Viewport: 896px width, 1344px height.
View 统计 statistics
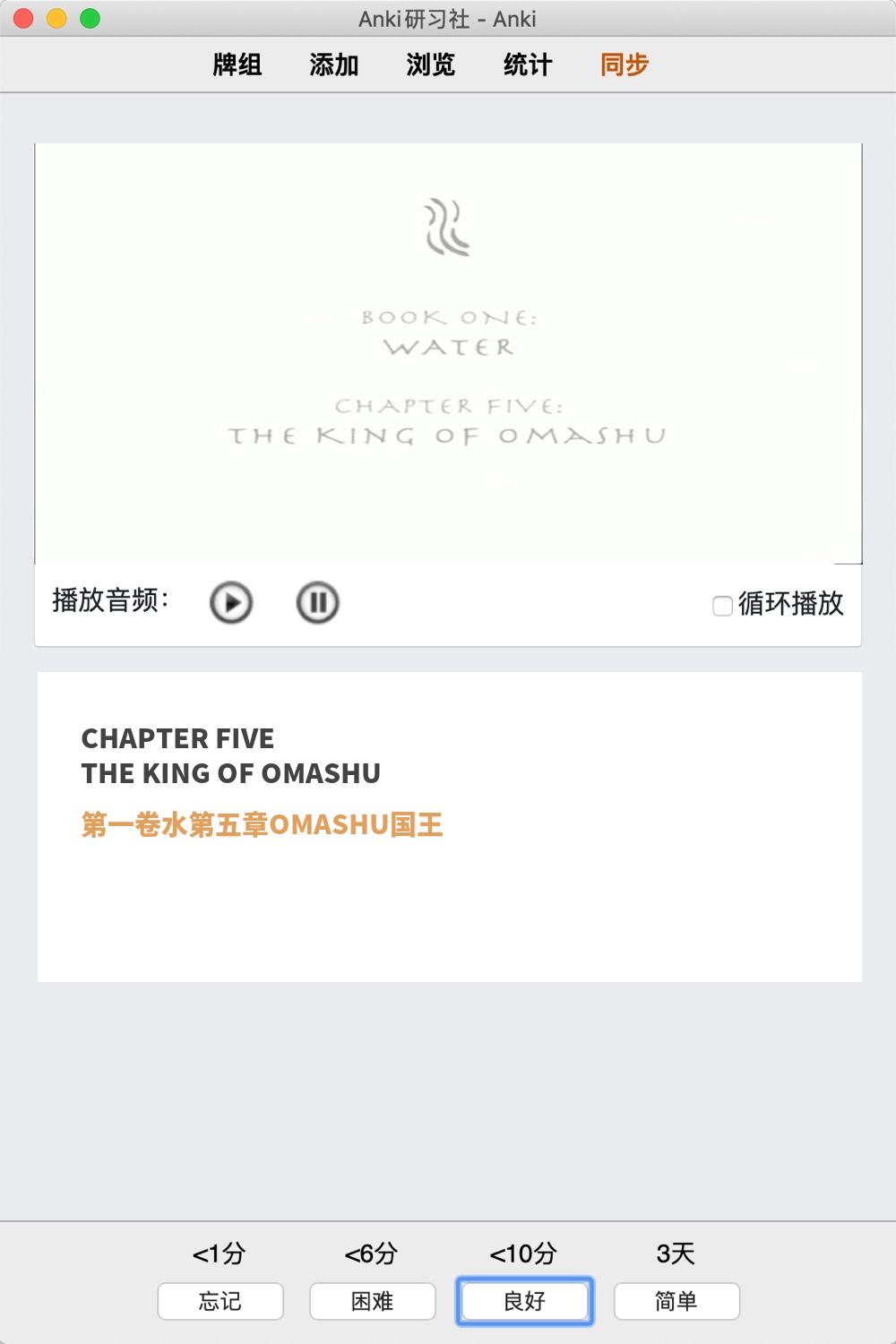[528, 65]
